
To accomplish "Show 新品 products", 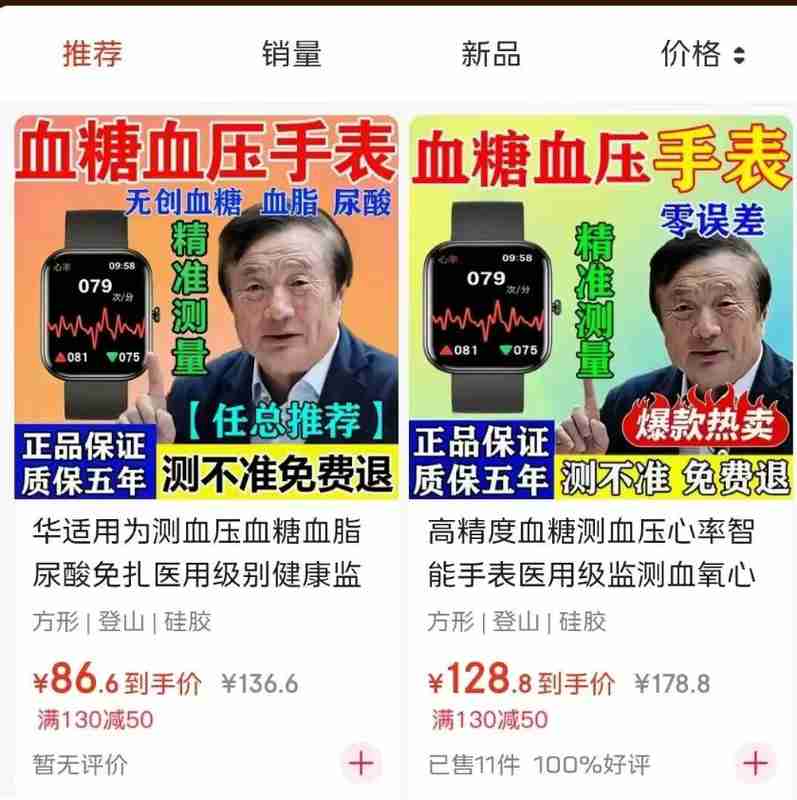I will click(491, 54).
